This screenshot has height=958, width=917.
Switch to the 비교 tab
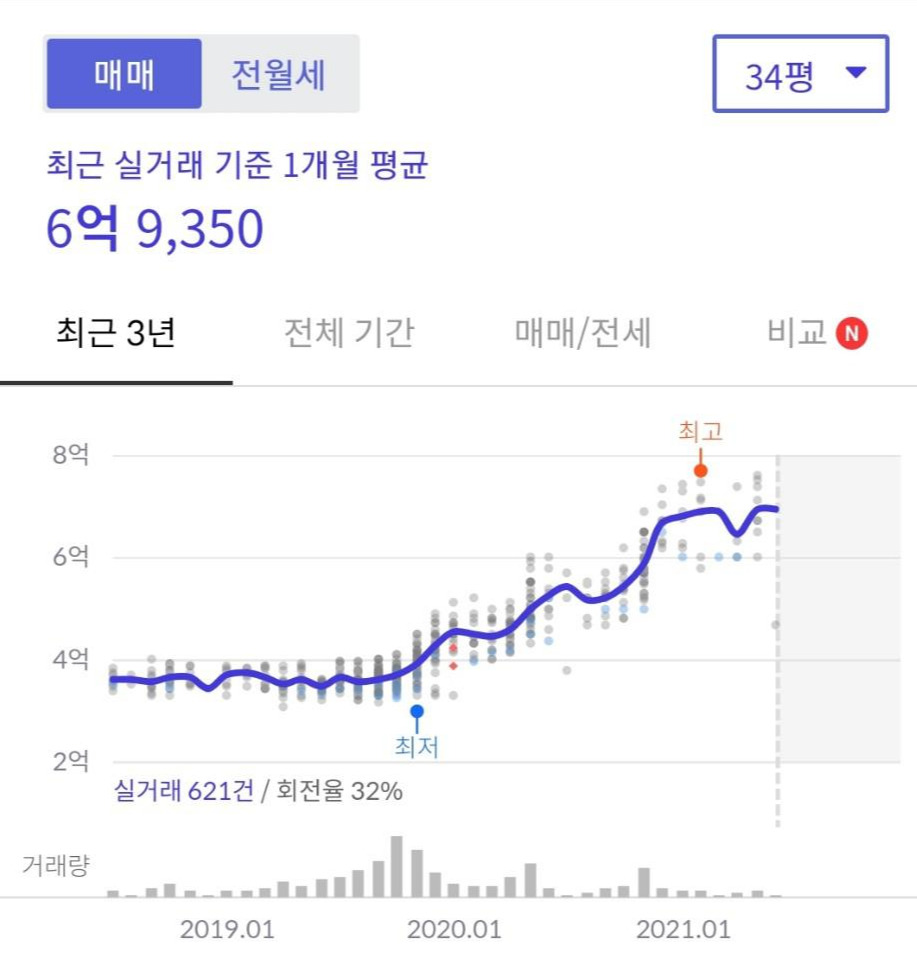(x=816, y=334)
